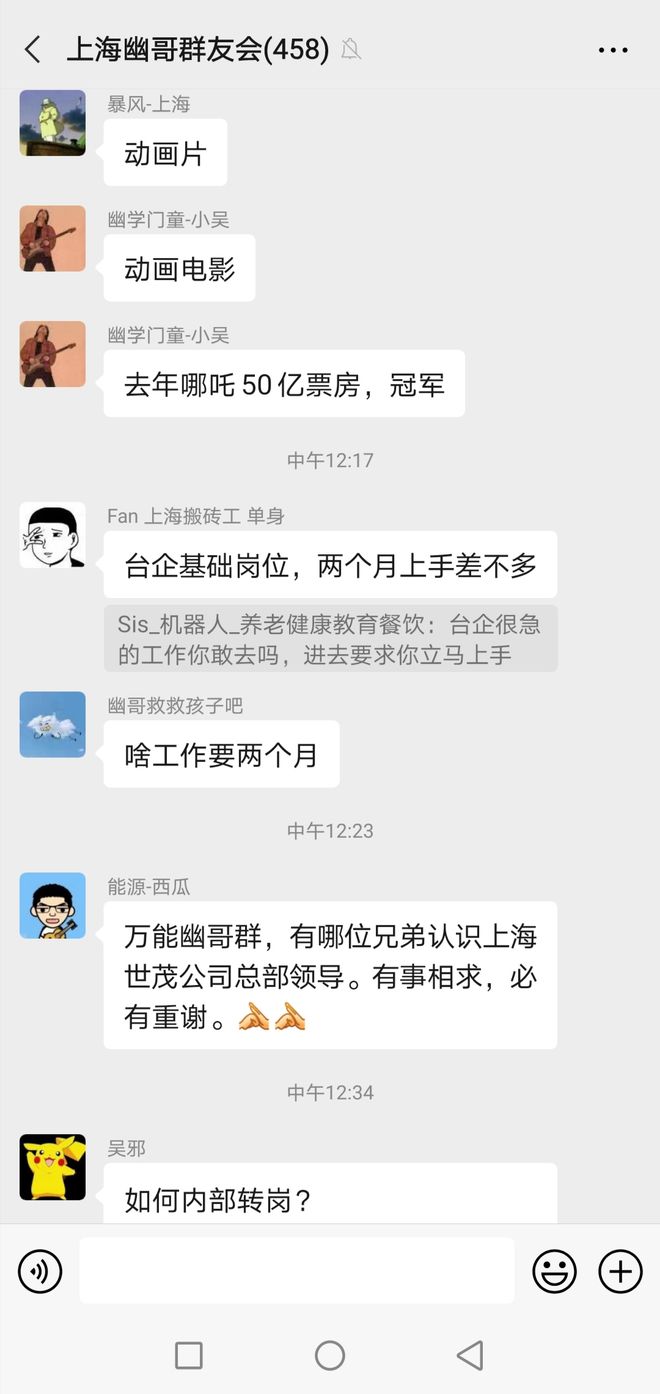
Task: Open 幽哥救救孩子吧's avatar
Action: click(x=52, y=724)
